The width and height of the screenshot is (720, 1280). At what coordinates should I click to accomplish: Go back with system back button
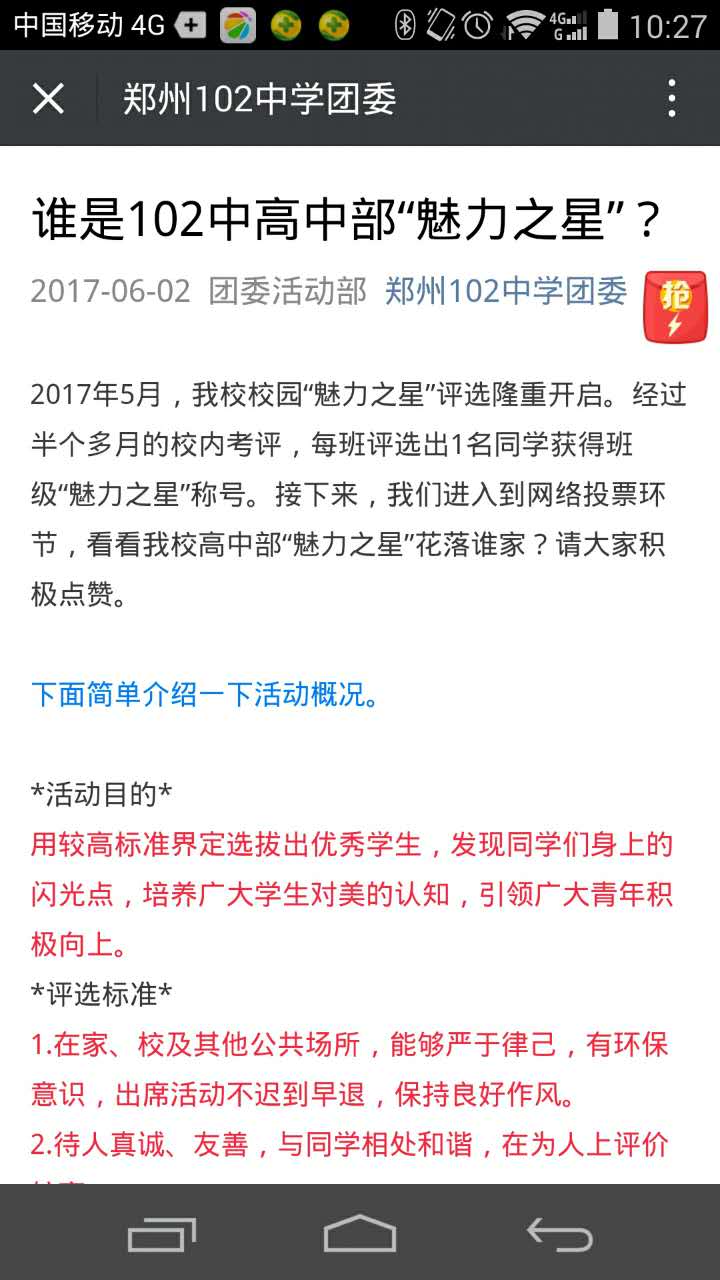[x=560, y=1234]
